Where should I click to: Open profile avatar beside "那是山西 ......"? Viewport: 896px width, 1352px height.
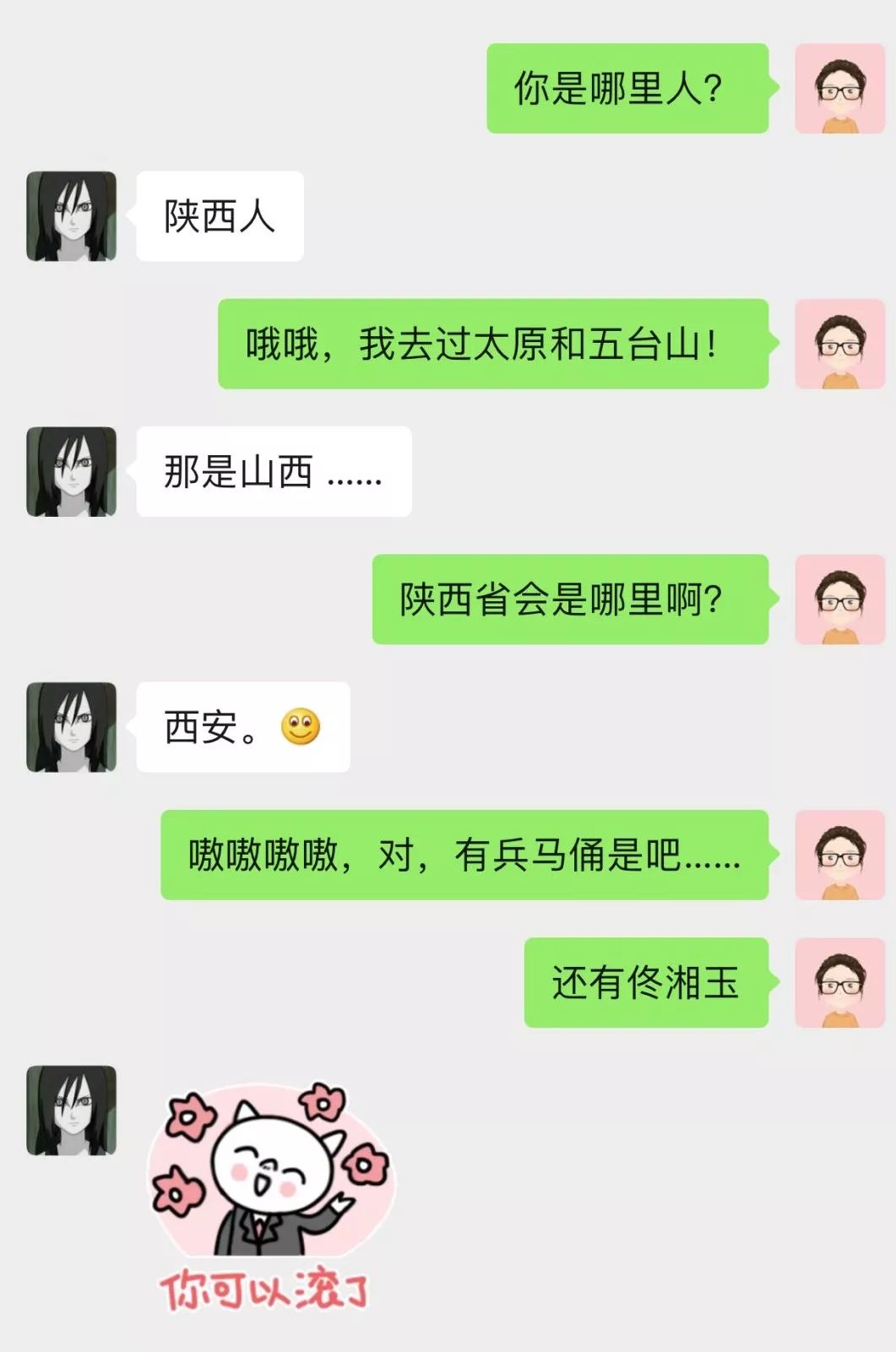pos(72,472)
